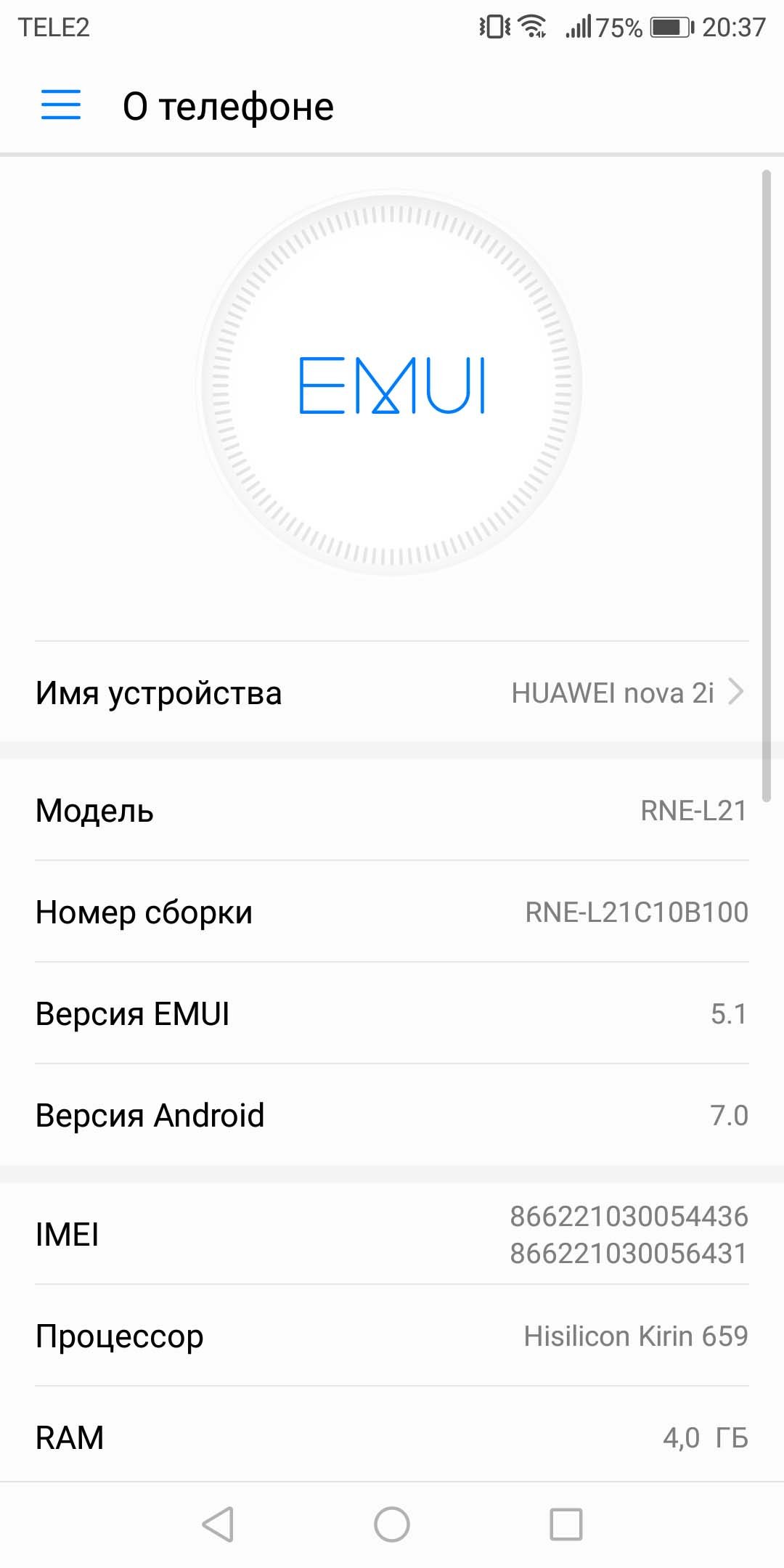Tap the Версия Android row
The image size is (784, 1568).
coord(392,1115)
